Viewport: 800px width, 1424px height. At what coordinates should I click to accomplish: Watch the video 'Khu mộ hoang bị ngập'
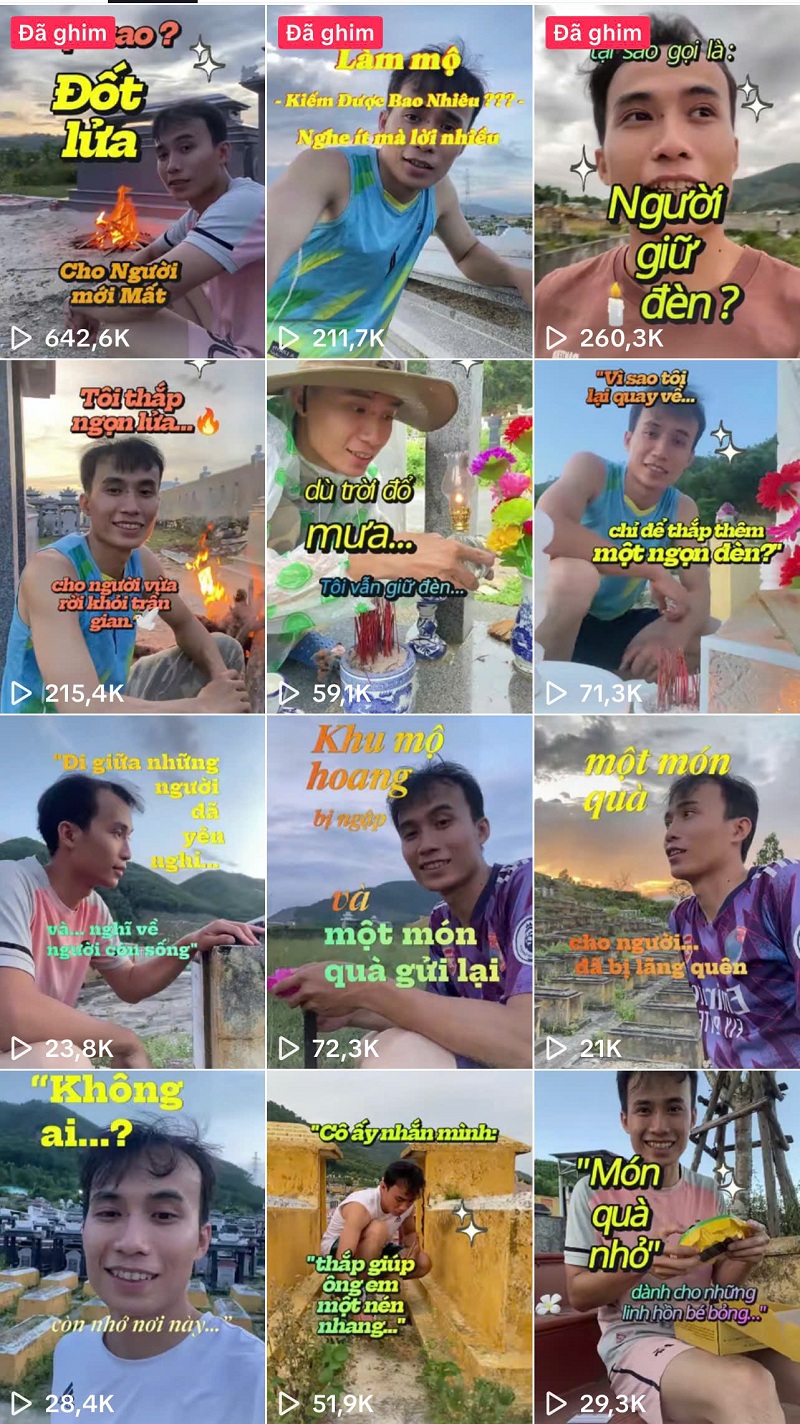pyautogui.click(x=399, y=892)
